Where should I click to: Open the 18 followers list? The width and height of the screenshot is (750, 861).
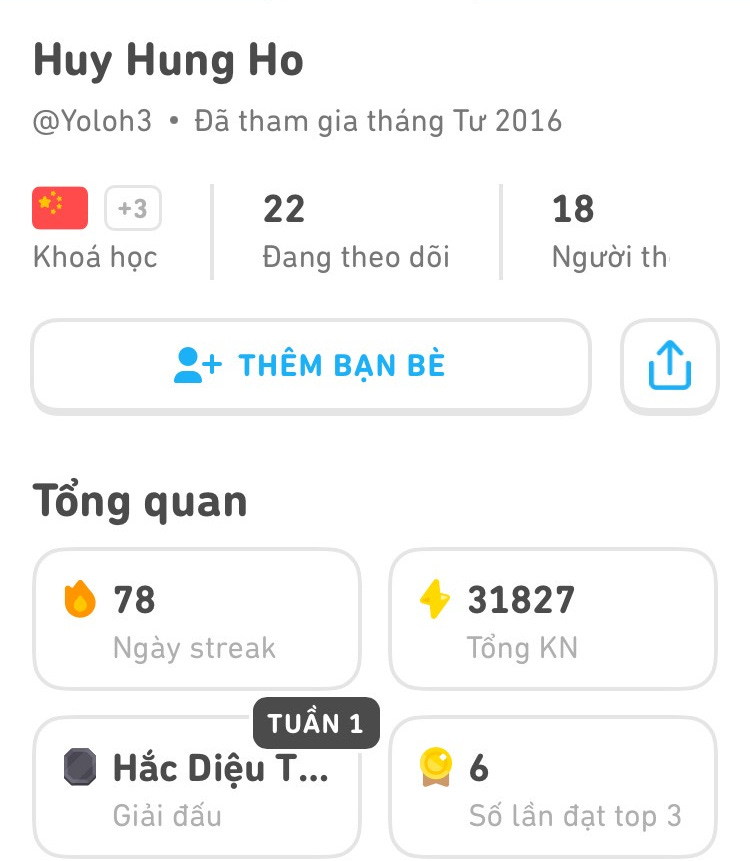(609, 231)
